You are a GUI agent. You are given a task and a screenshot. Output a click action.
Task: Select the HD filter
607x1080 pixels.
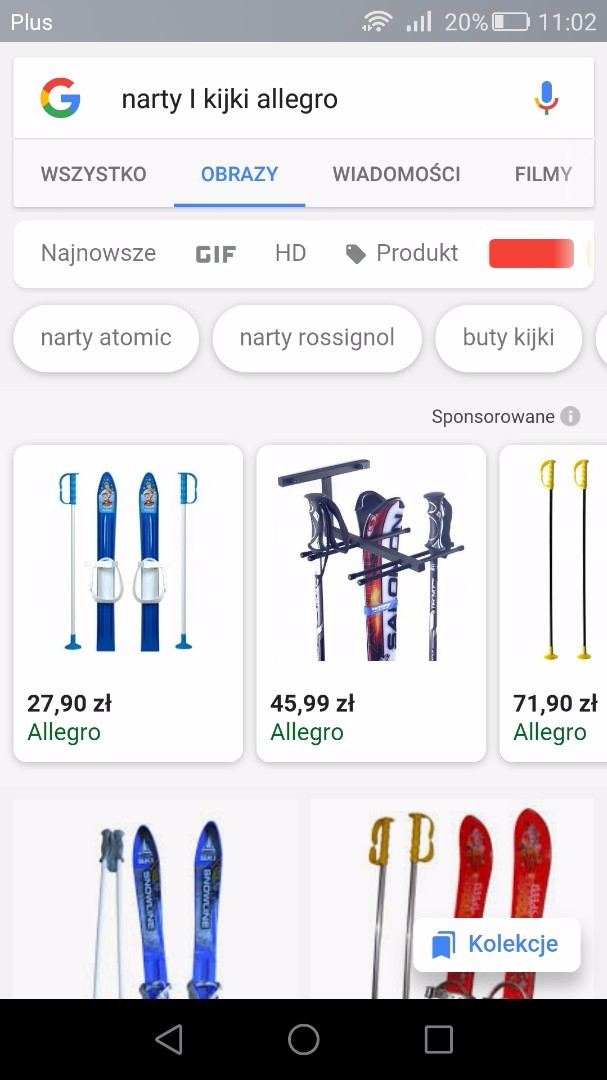click(290, 253)
